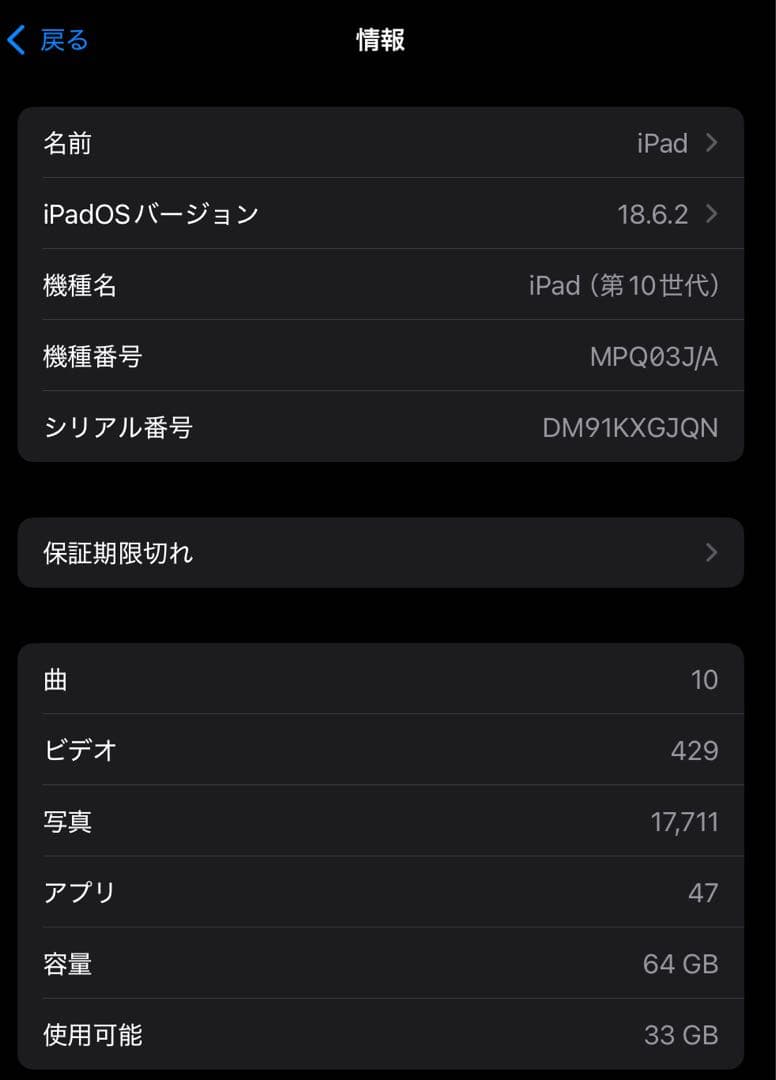Expand the 保証期限切れ row via its chevron
The image size is (776, 1080).
coord(711,552)
